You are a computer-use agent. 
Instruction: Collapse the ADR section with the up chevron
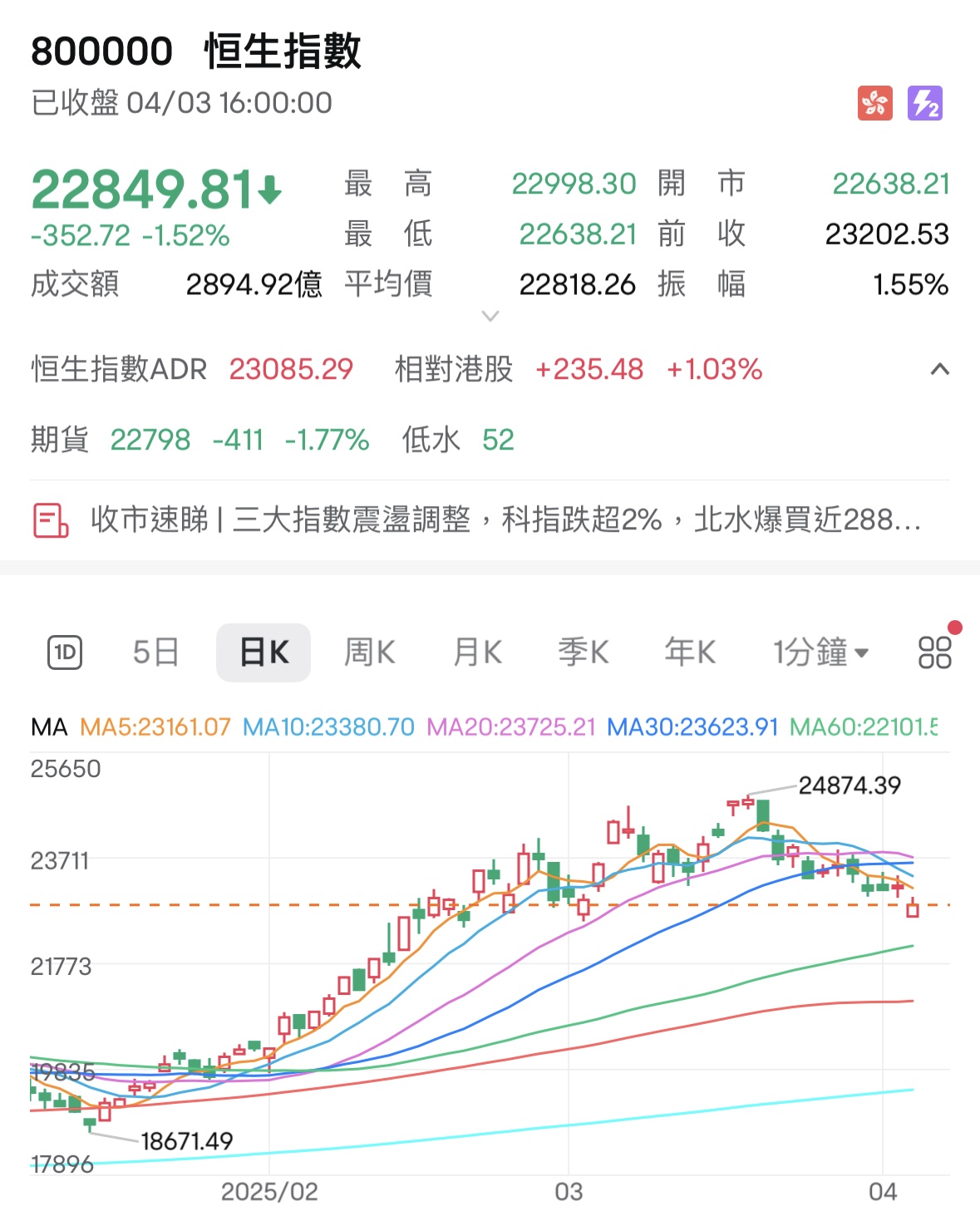[939, 369]
